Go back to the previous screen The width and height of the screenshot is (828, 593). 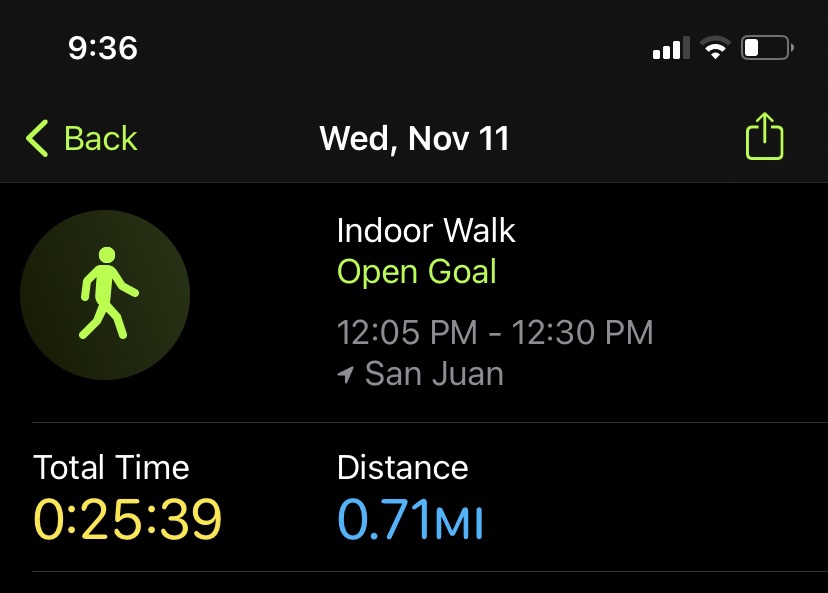click(x=82, y=138)
